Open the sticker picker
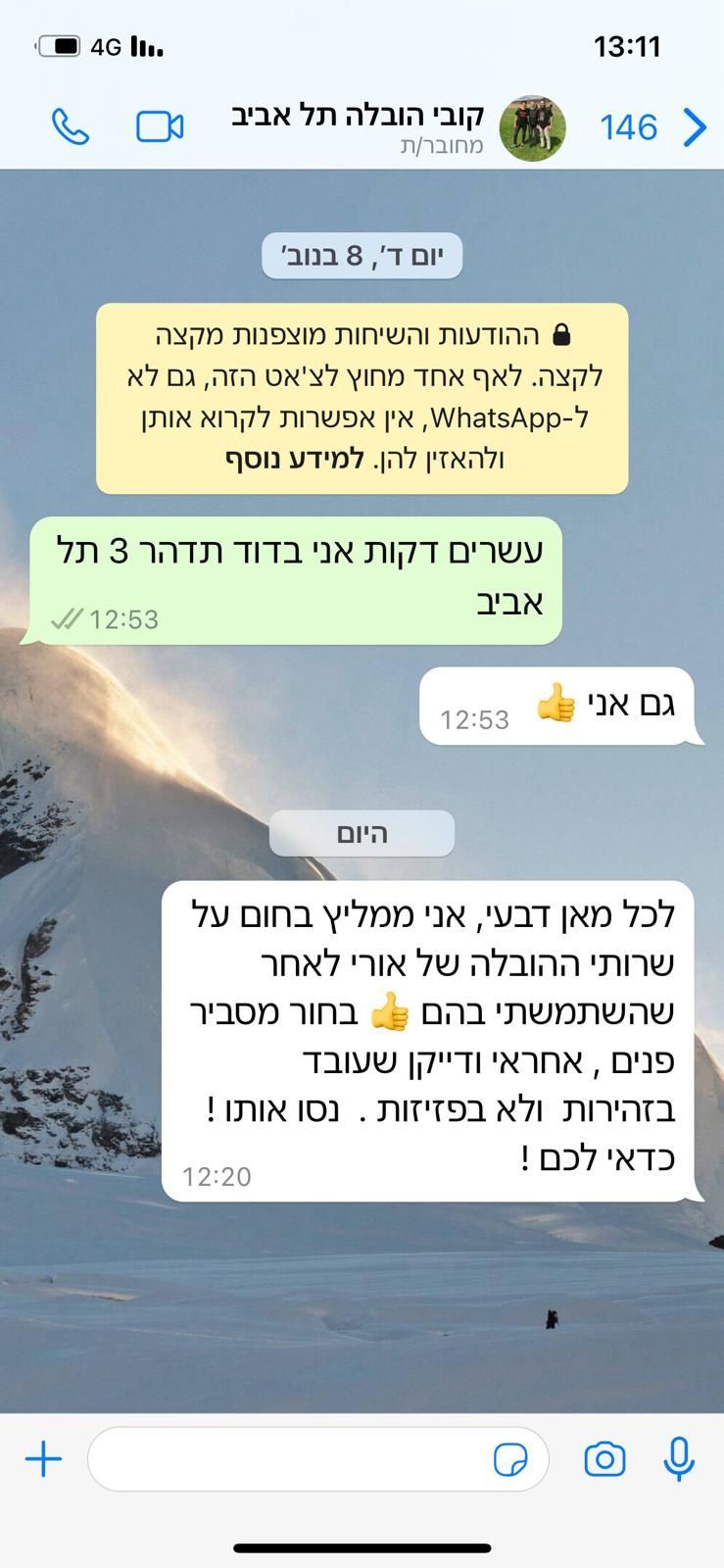Viewport: 724px width, 1568px height. tap(510, 1459)
